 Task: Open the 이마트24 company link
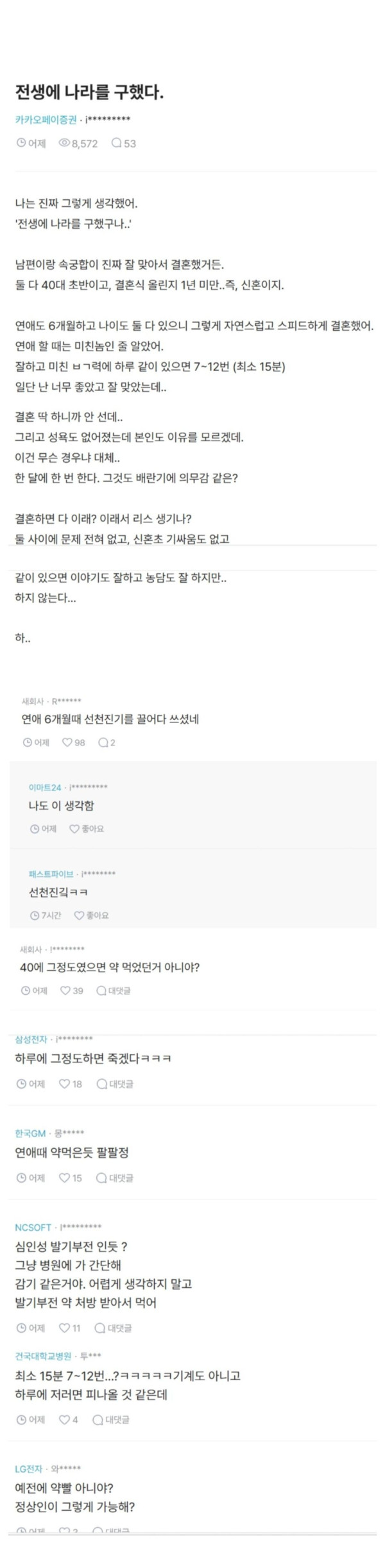point(45,787)
